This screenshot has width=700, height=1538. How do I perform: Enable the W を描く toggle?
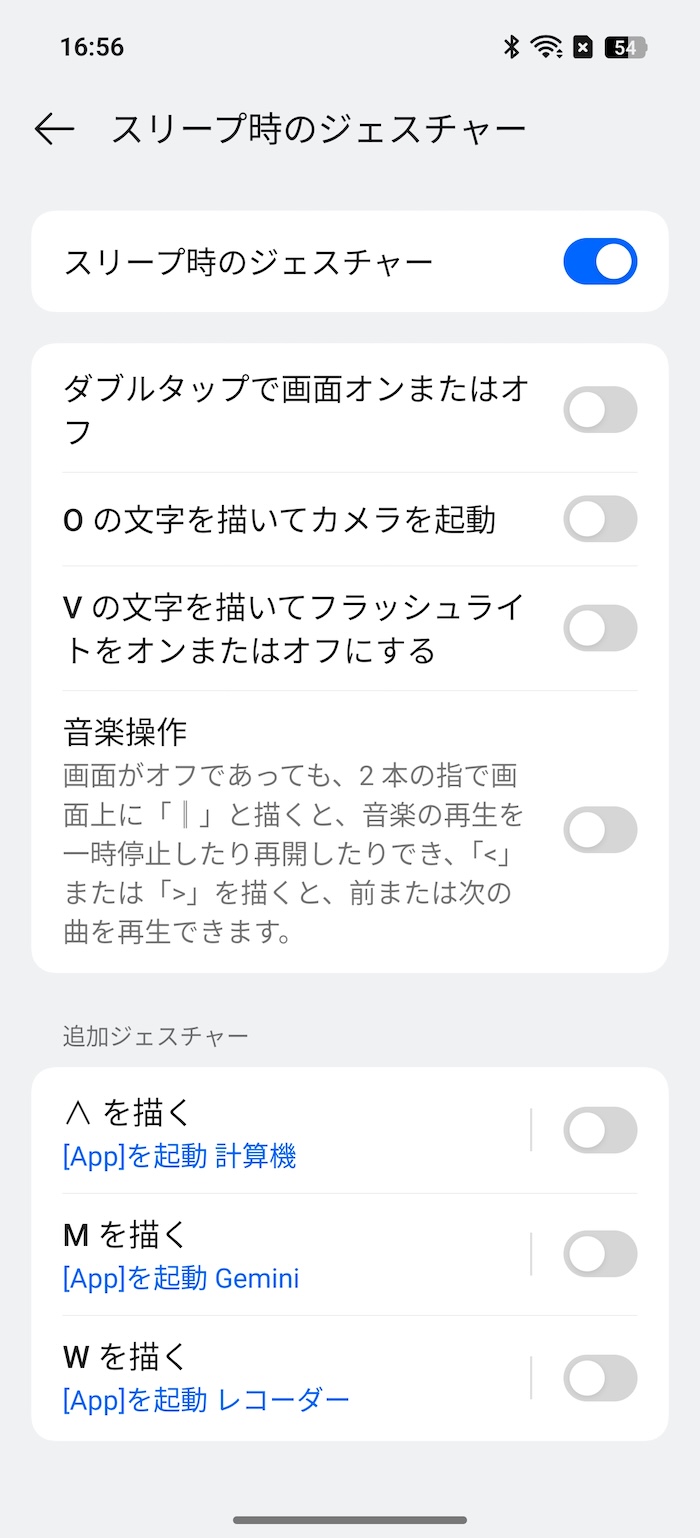tap(600, 1378)
